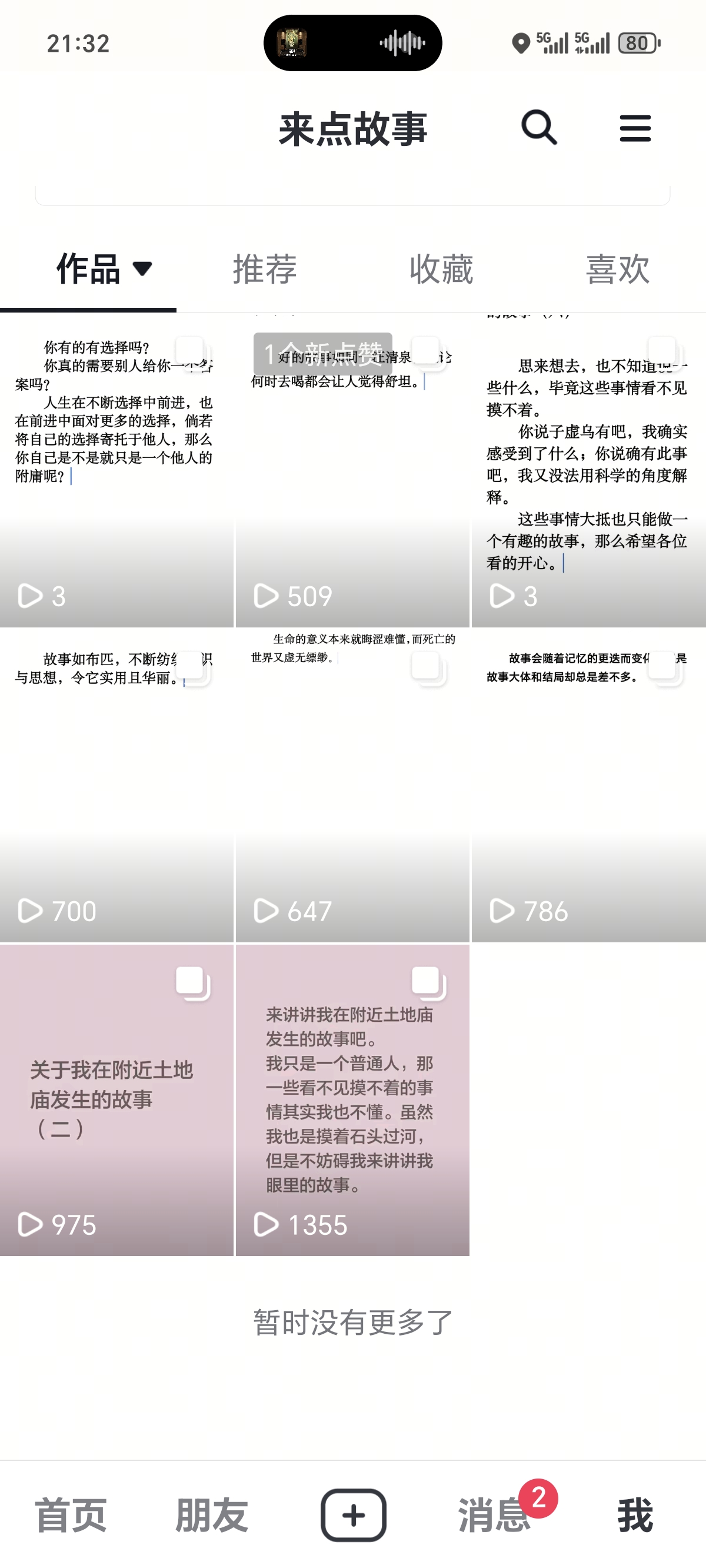
Task: Open the post with 647 plays
Action: pos(352,785)
